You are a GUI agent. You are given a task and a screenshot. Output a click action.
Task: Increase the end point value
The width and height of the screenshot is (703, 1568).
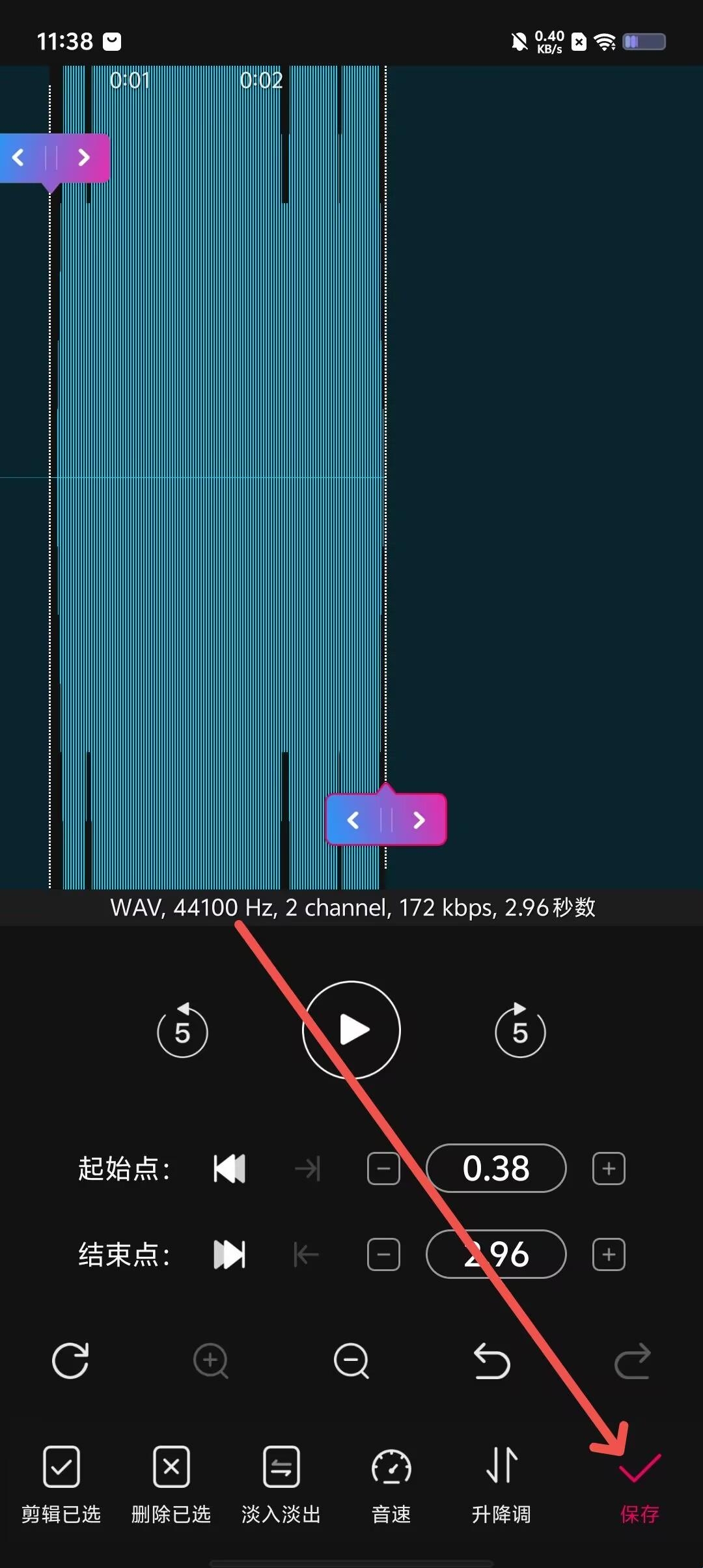click(609, 1255)
